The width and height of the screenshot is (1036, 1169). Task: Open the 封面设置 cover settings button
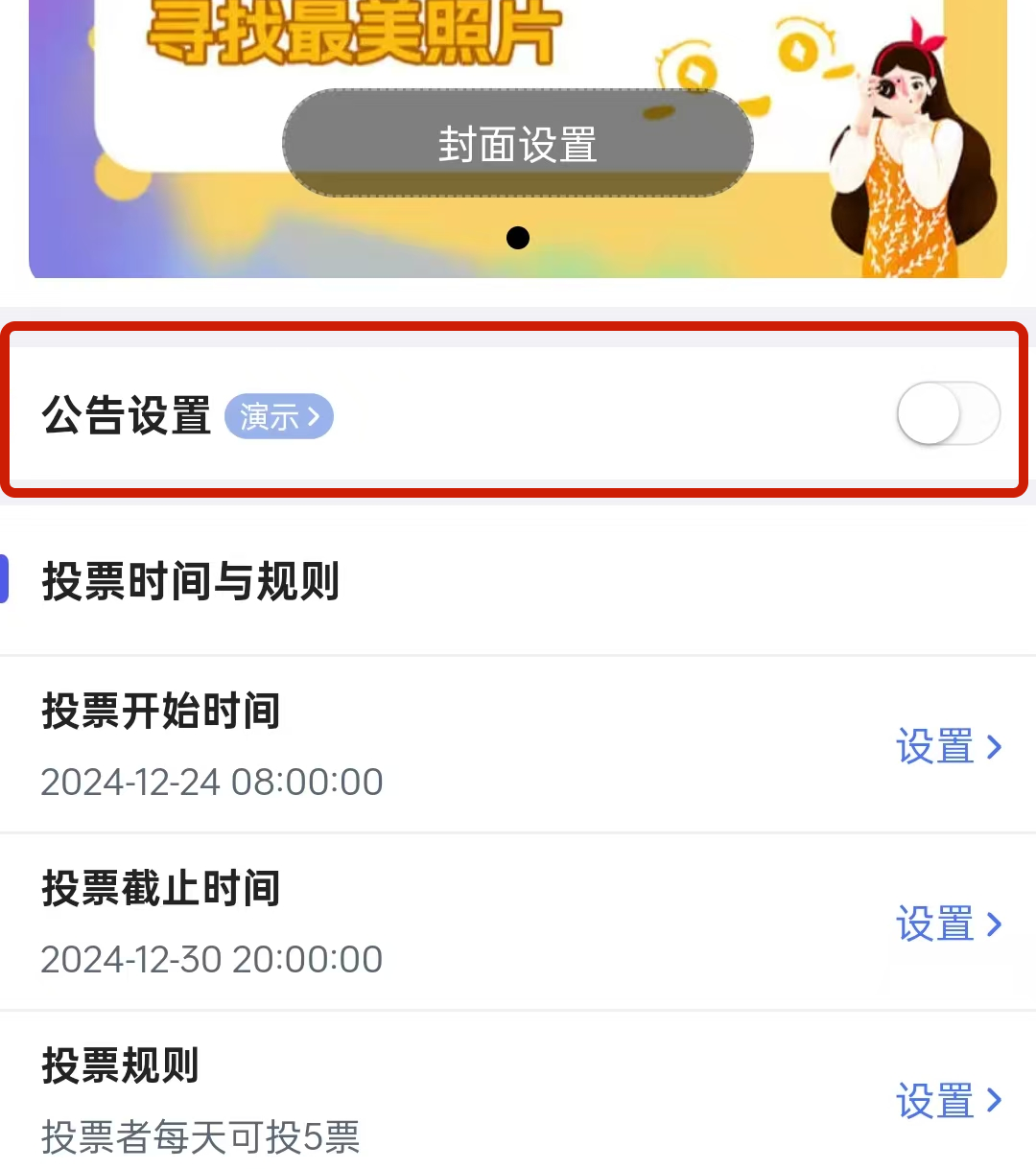tap(518, 144)
